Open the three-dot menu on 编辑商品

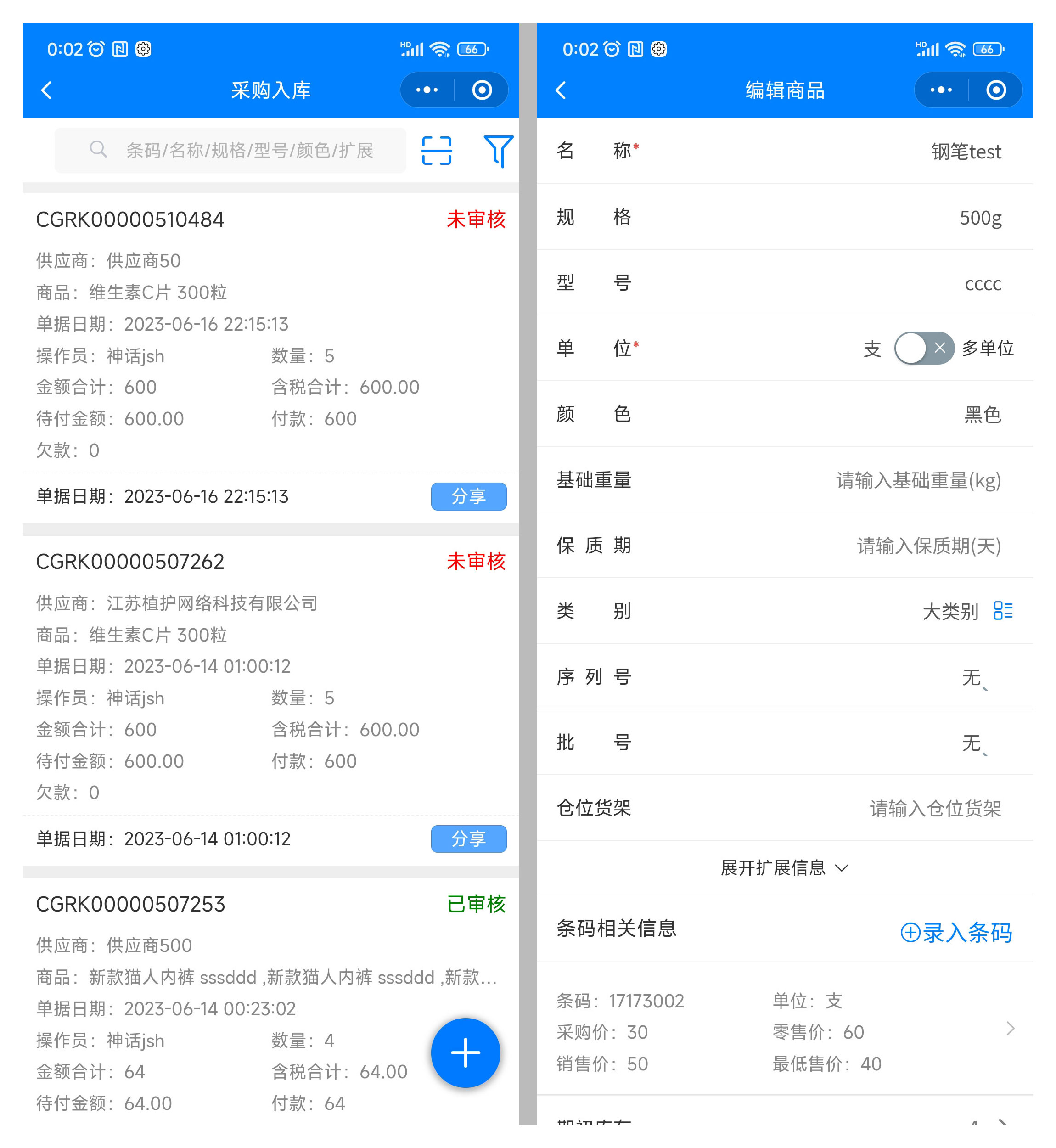click(x=941, y=90)
